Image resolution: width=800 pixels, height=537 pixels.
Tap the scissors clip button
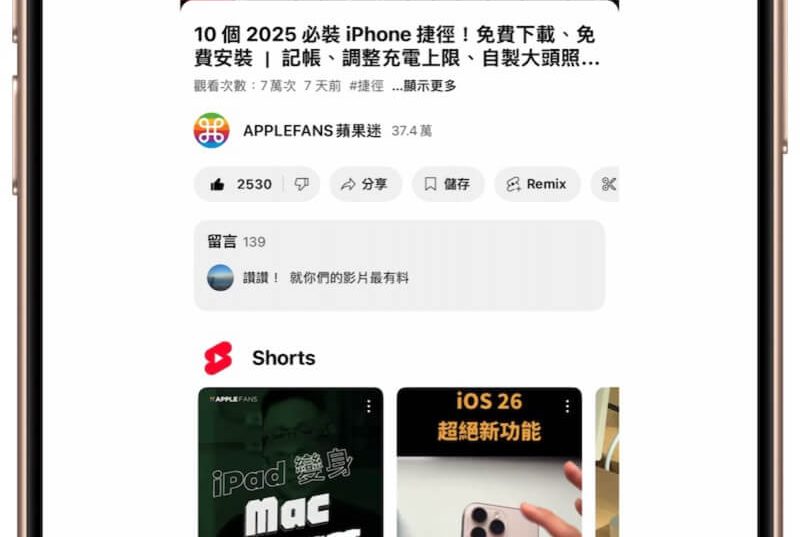click(x=608, y=184)
